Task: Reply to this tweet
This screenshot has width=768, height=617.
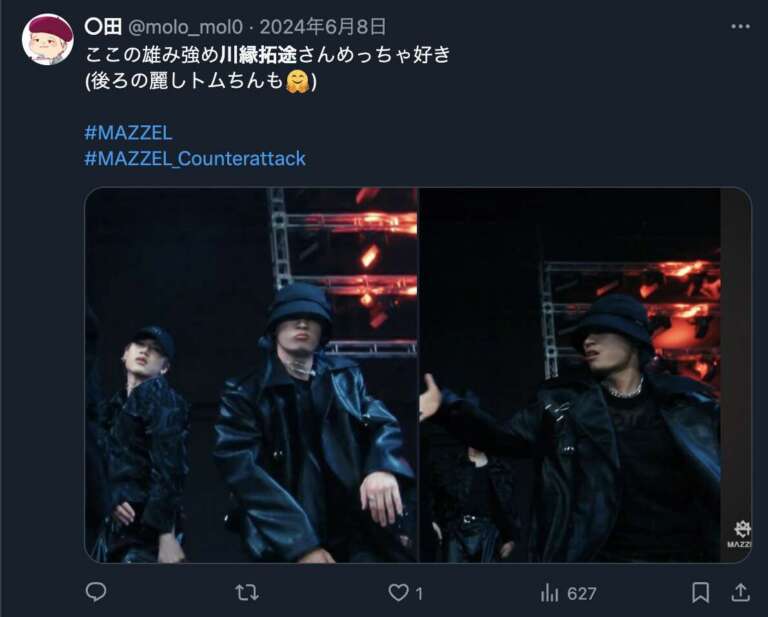Action: tap(96, 592)
